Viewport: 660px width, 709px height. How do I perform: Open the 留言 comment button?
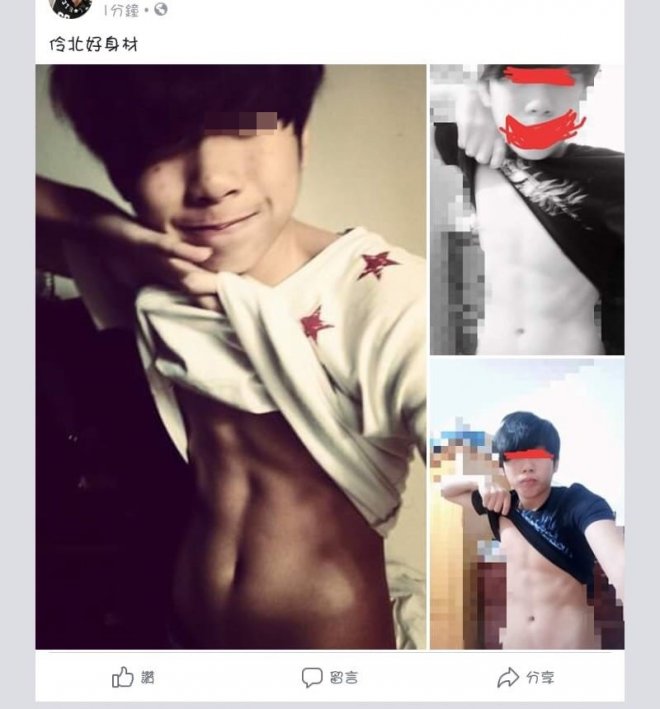click(x=330, y=678)
